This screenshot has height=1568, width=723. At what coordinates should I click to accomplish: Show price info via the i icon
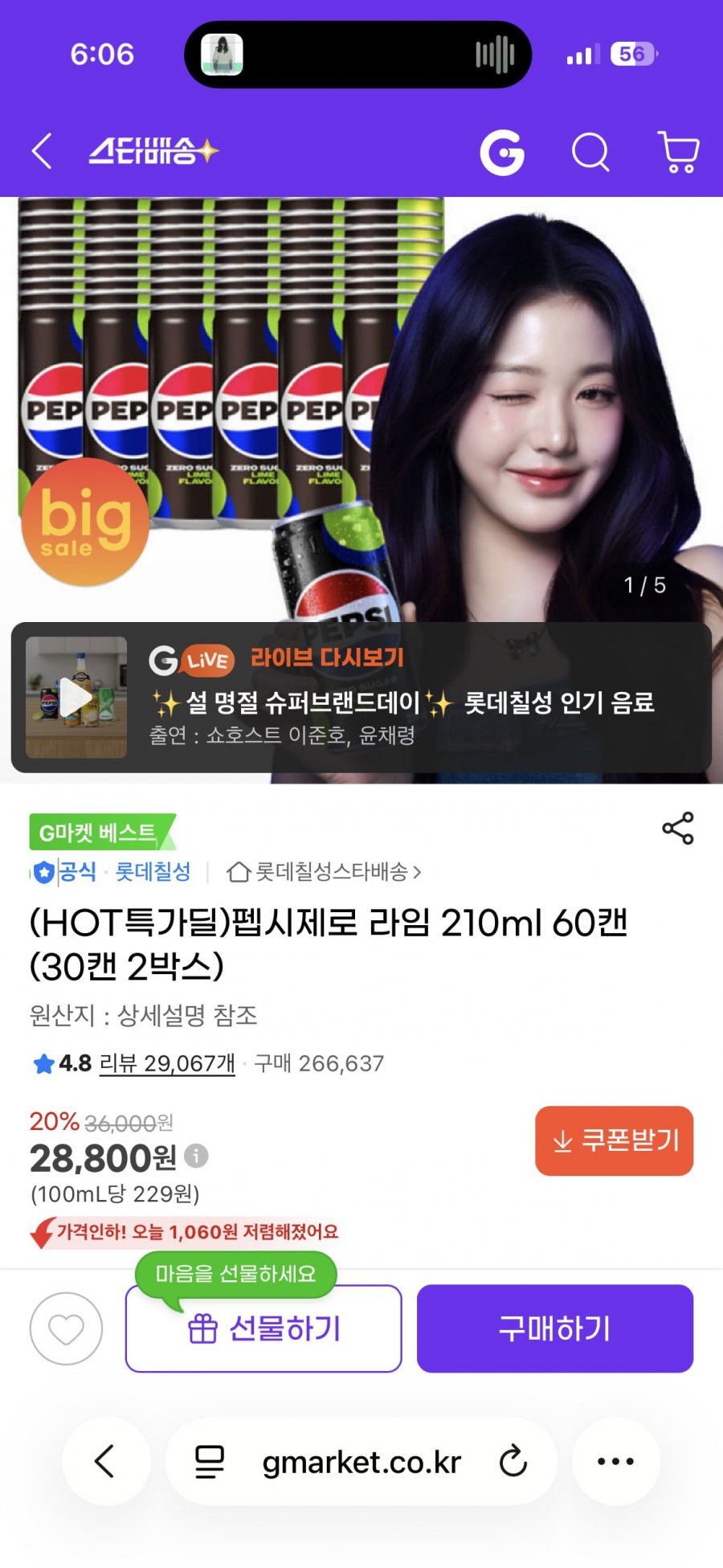click(196, 1156)
